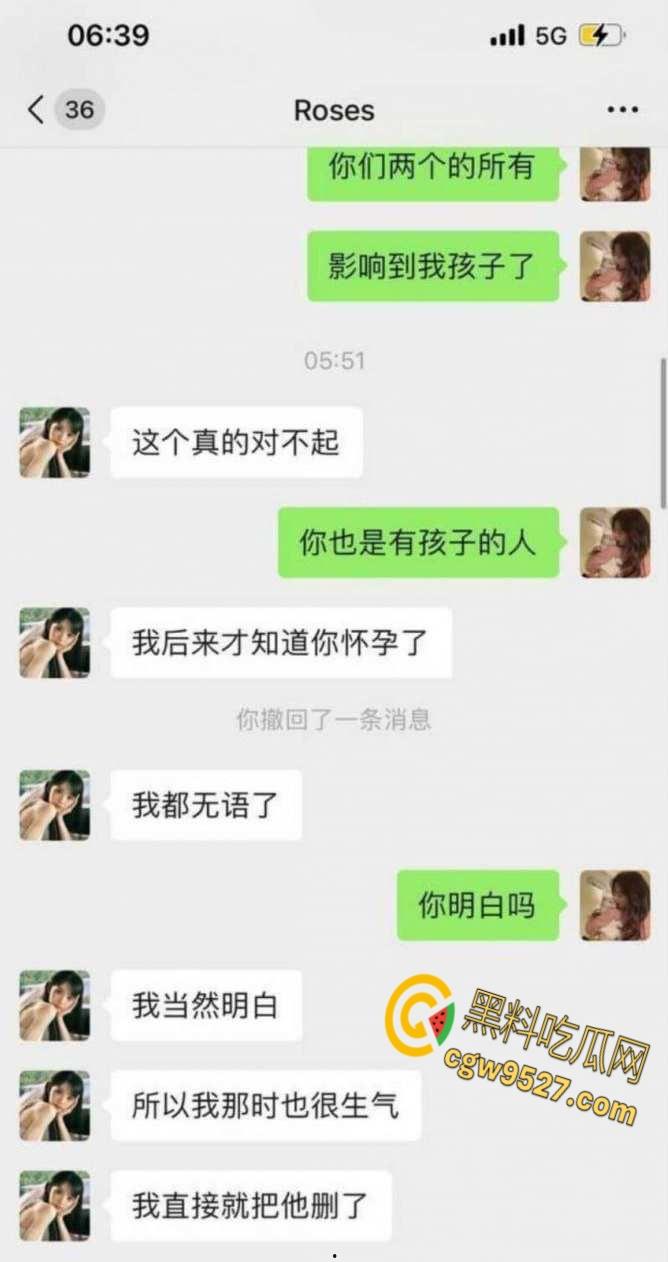
Task: Tap the profile picture beside "我都无语了"
Action: coord(55,805)
